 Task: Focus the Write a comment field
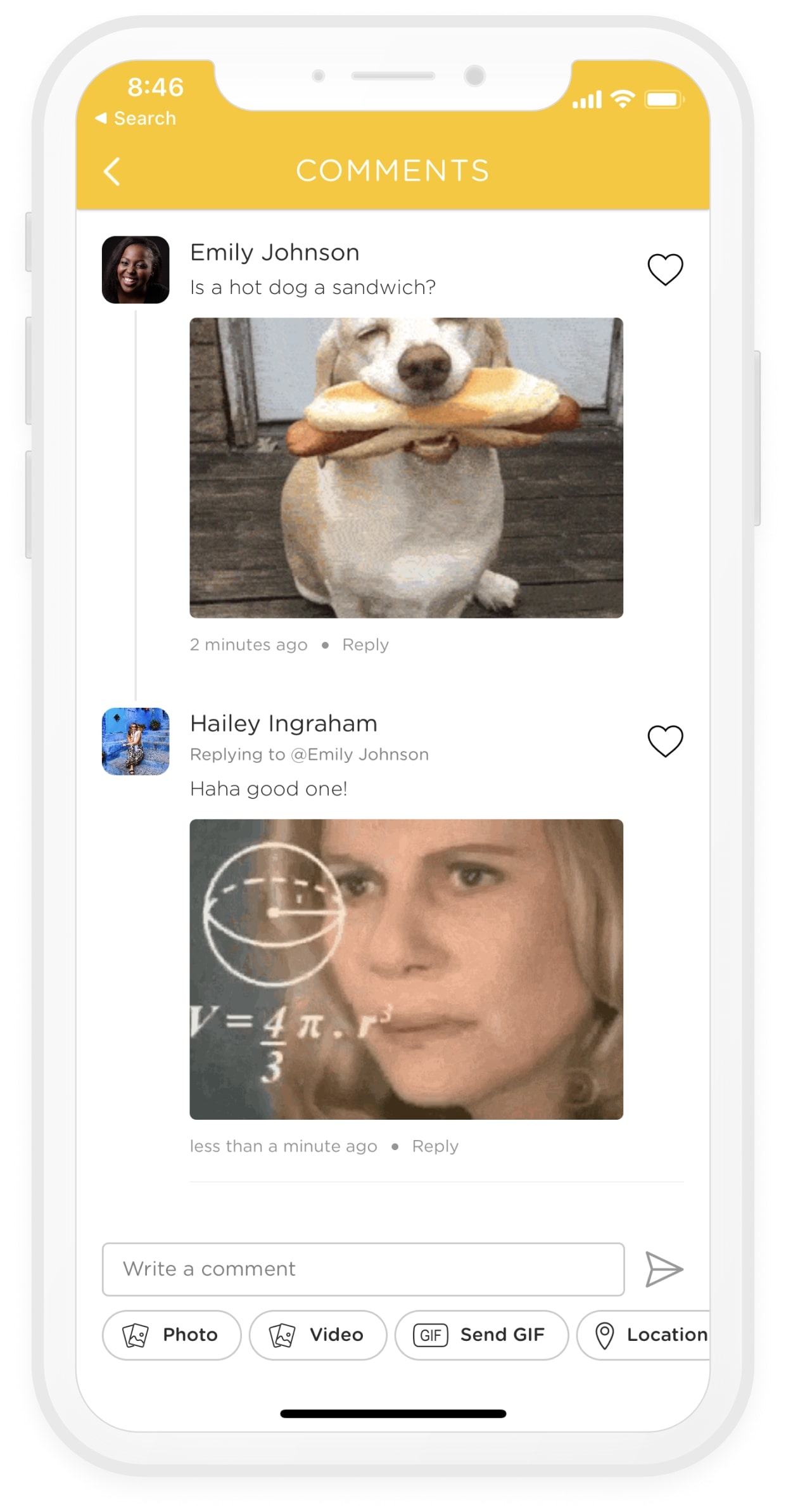click(363, 1269)
